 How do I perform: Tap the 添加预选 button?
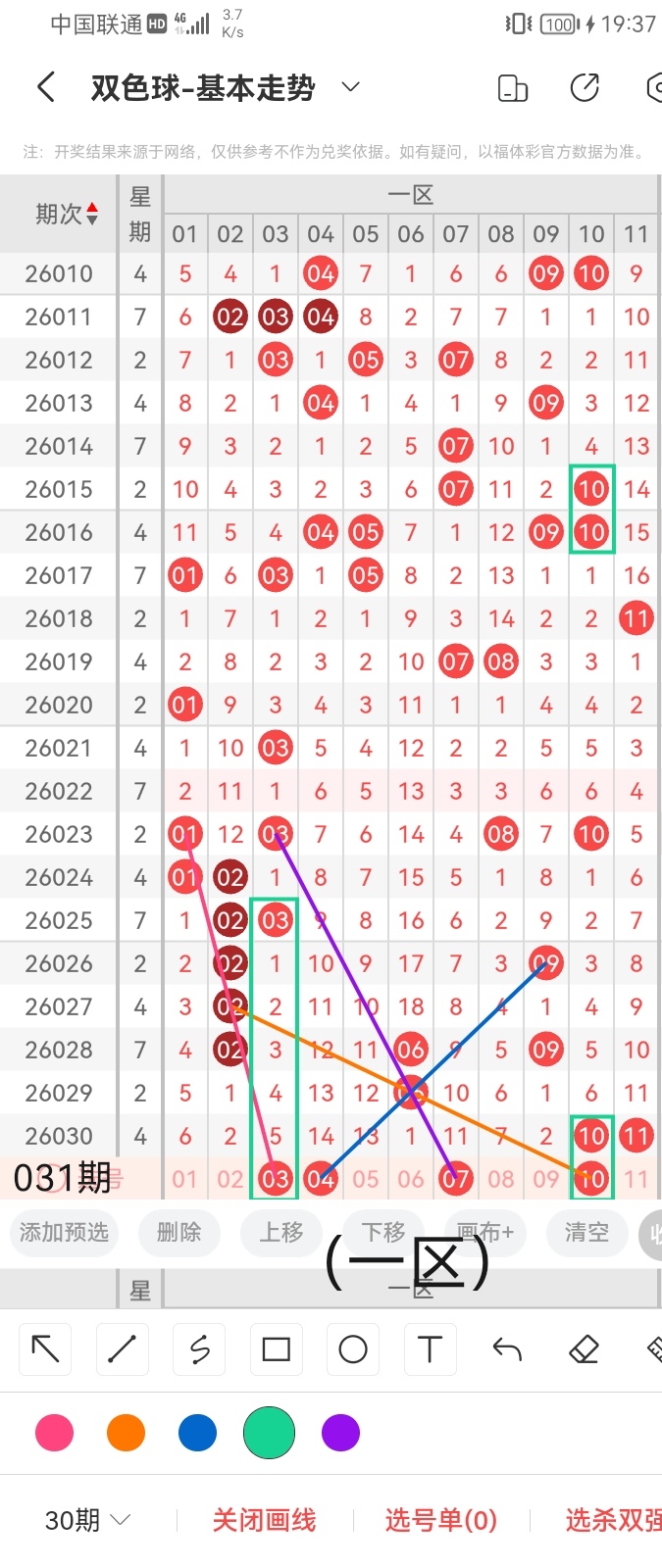[64, 1232]
